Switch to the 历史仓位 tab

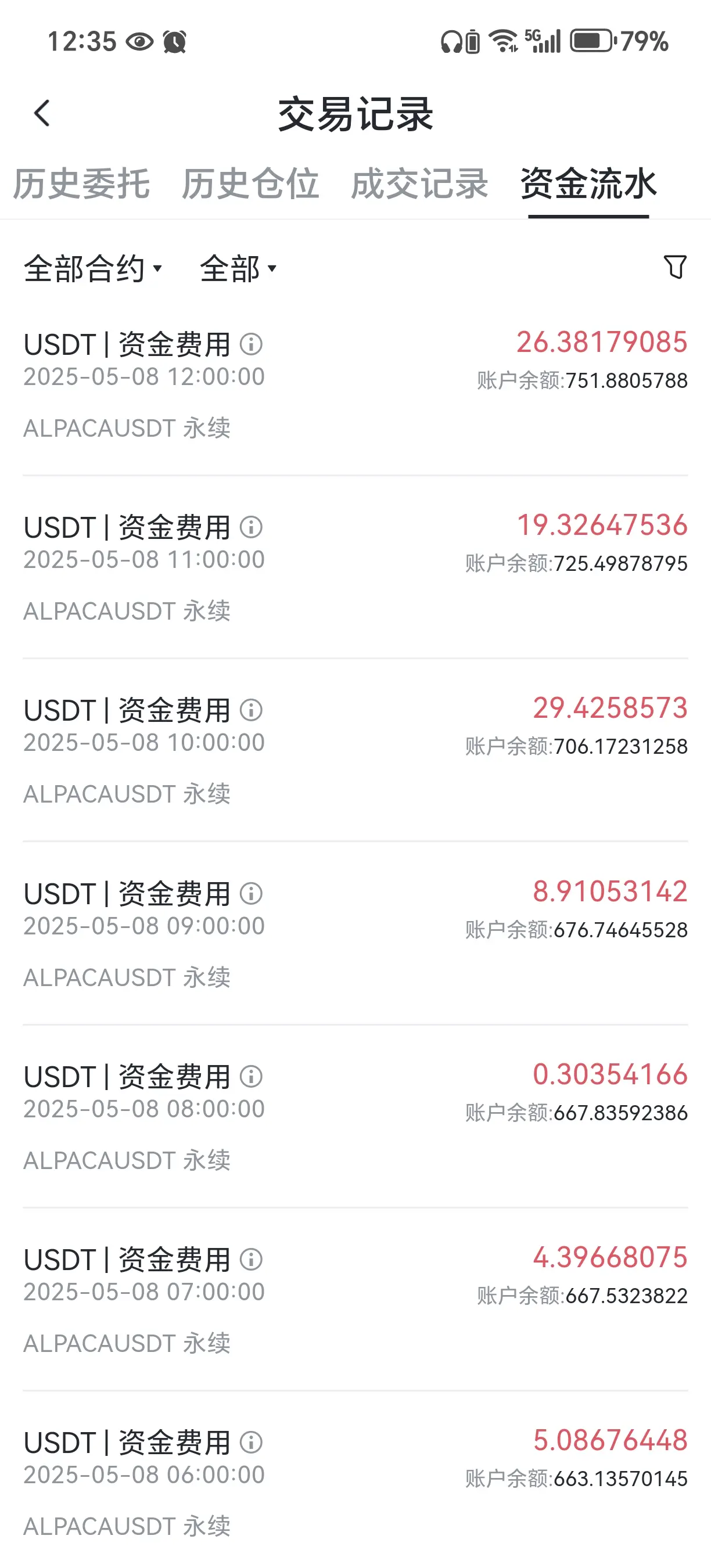pyautogui.click(x=250, y=184)
